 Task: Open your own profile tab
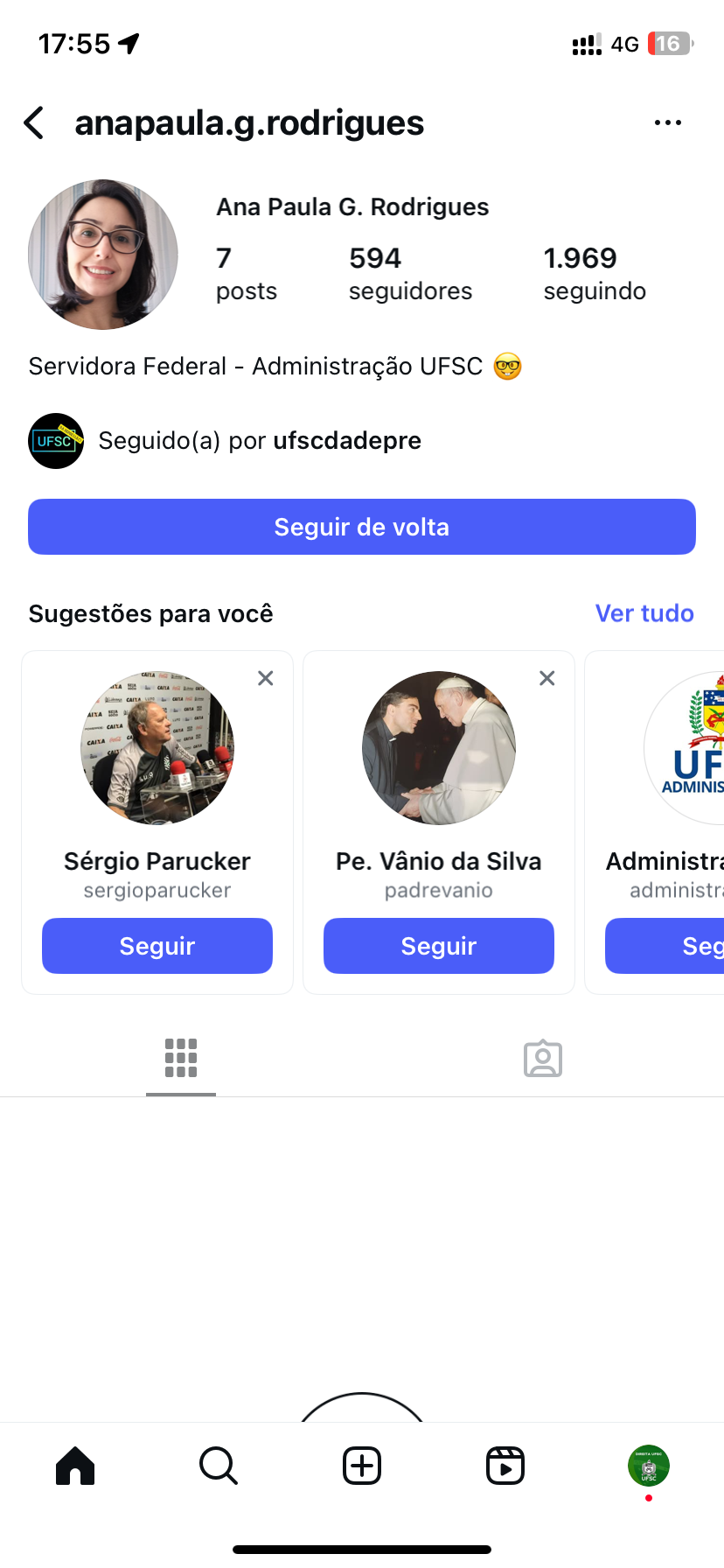649,1466
